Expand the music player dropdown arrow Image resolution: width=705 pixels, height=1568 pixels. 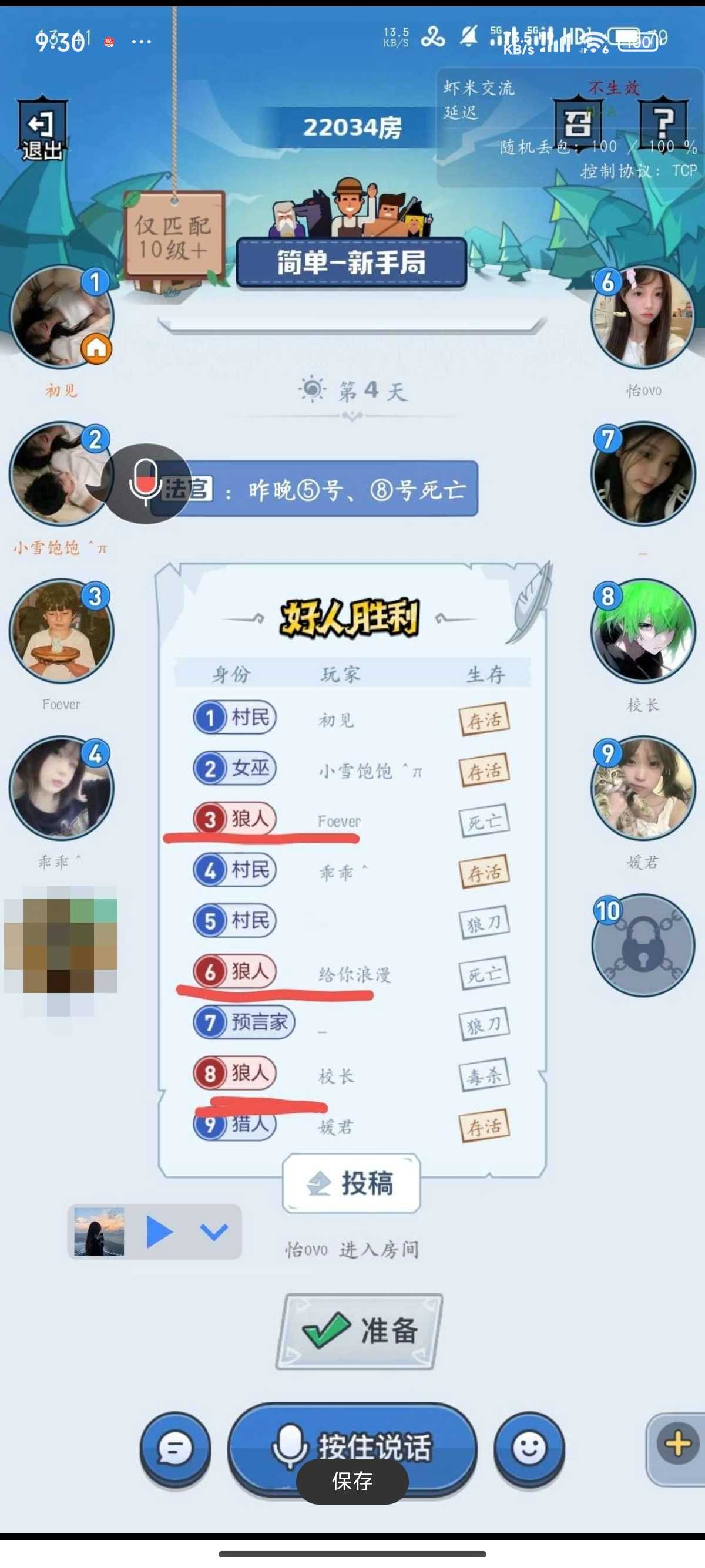(x=214, y=1232)
